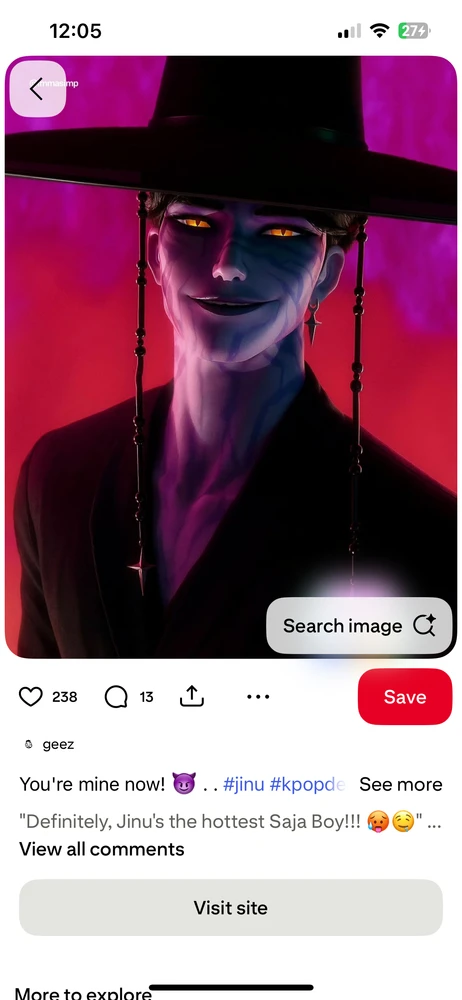The width and height of the screenshot is (462, 1000).
Task: Like this pin with the heart icon
Action: (31, 697)
